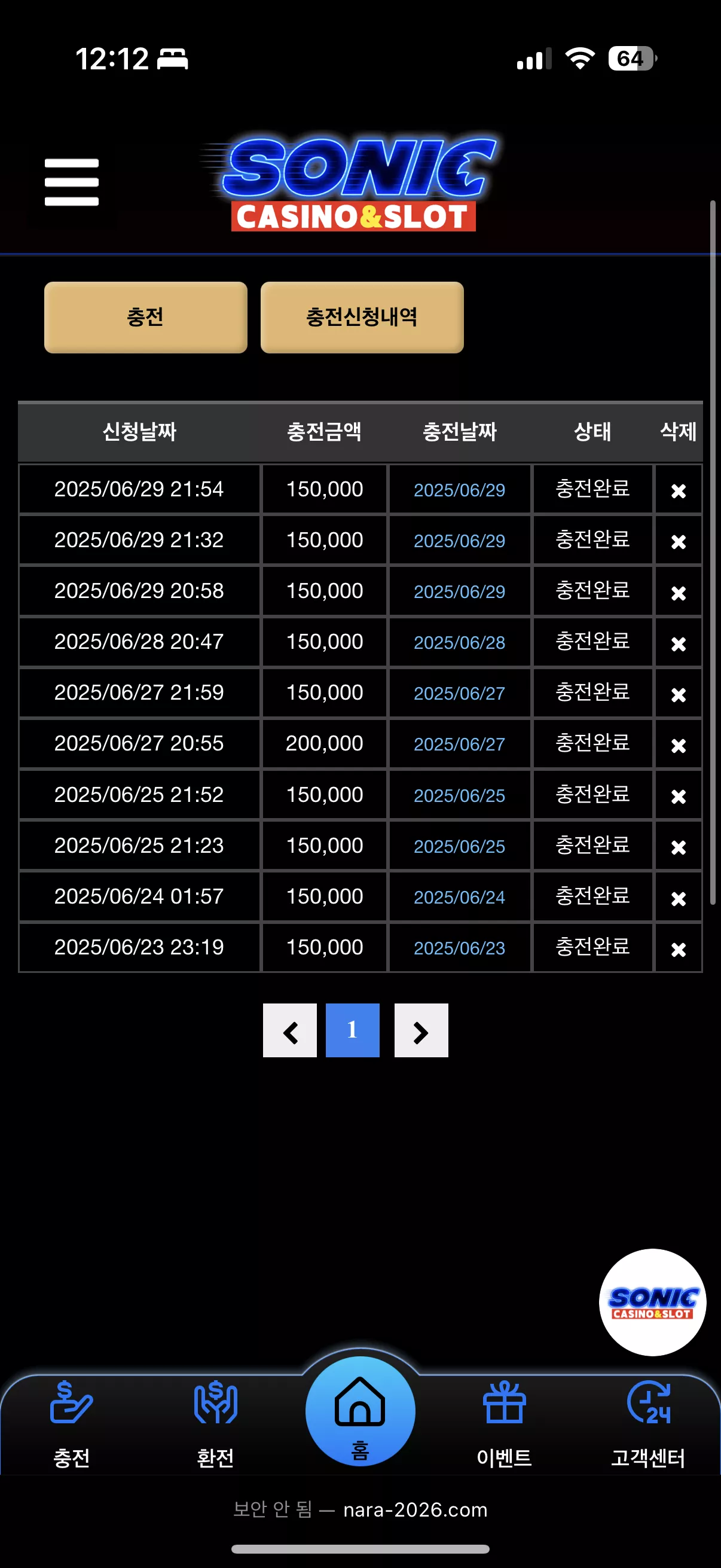Open the hamburger menu
Image resolution: width=721 pixels, height=1568 pixels.
pyautogui.click(x=72, y=182)
